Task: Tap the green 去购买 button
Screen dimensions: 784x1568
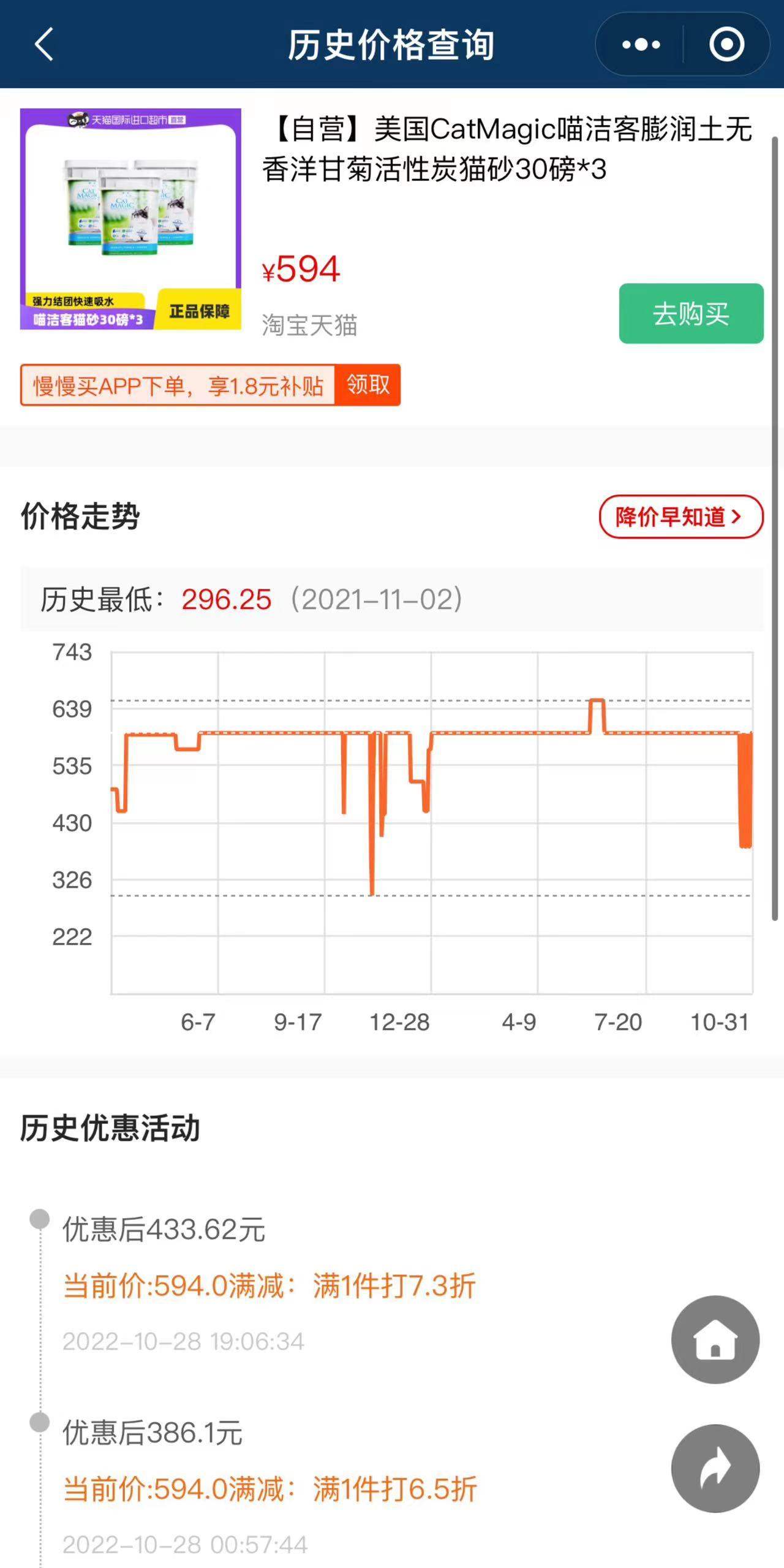Action: point(691,313)
